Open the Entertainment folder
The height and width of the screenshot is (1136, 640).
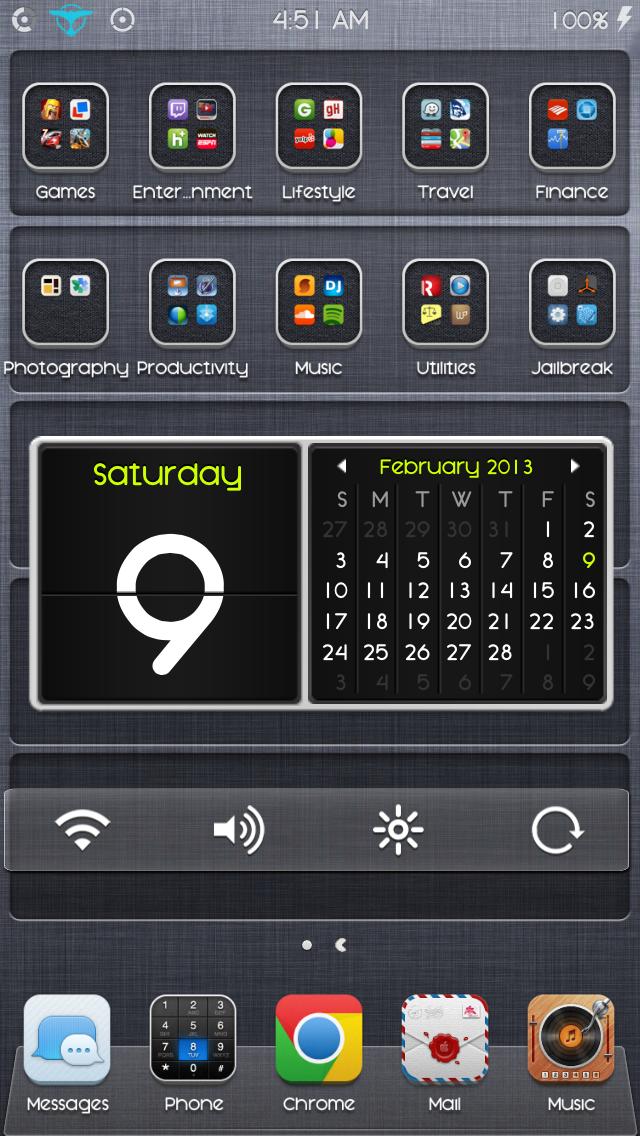pyautogui.click(x=192, y=126)
